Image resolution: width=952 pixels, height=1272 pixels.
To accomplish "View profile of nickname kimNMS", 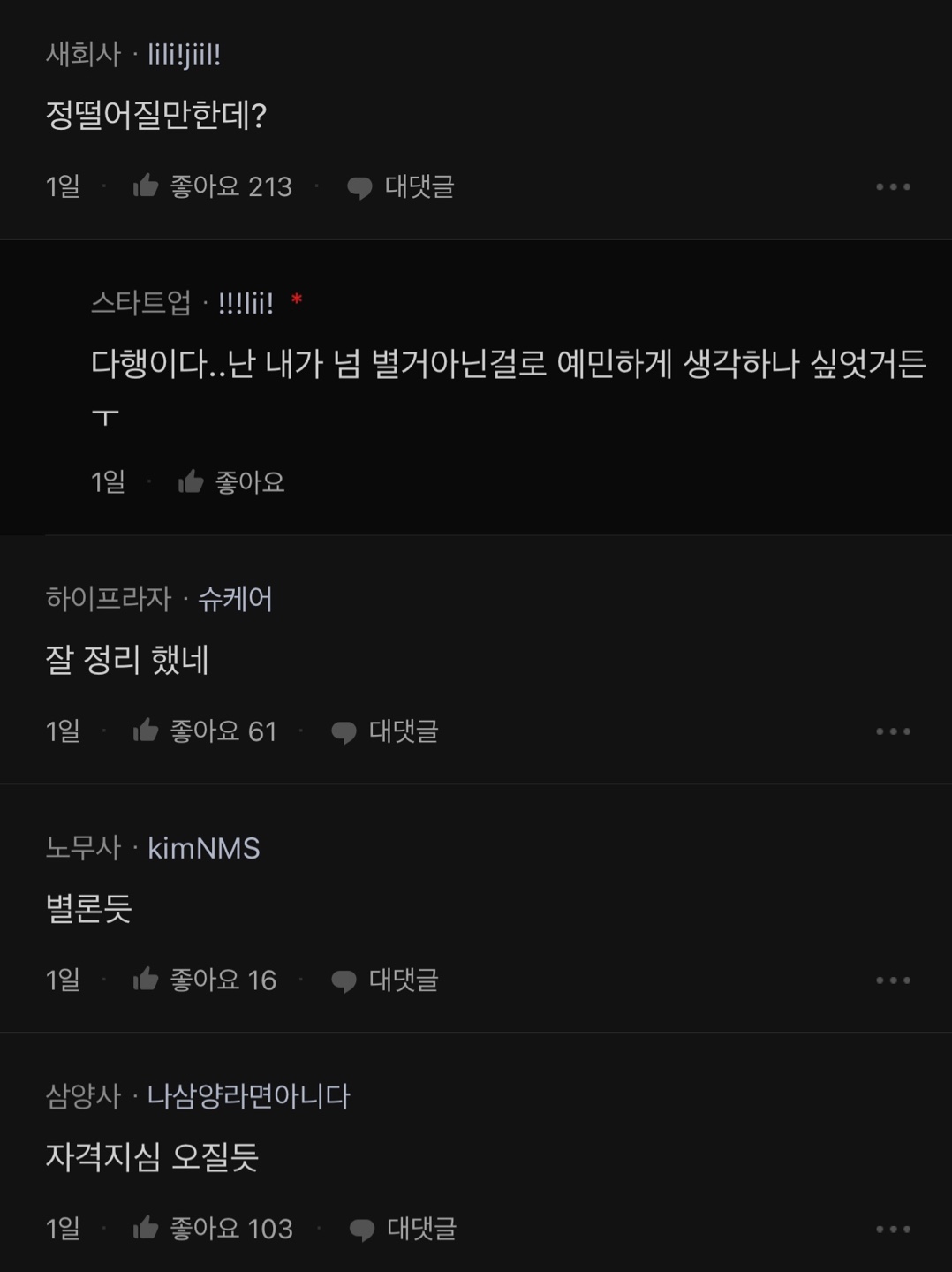I will (x=203, y=848).
